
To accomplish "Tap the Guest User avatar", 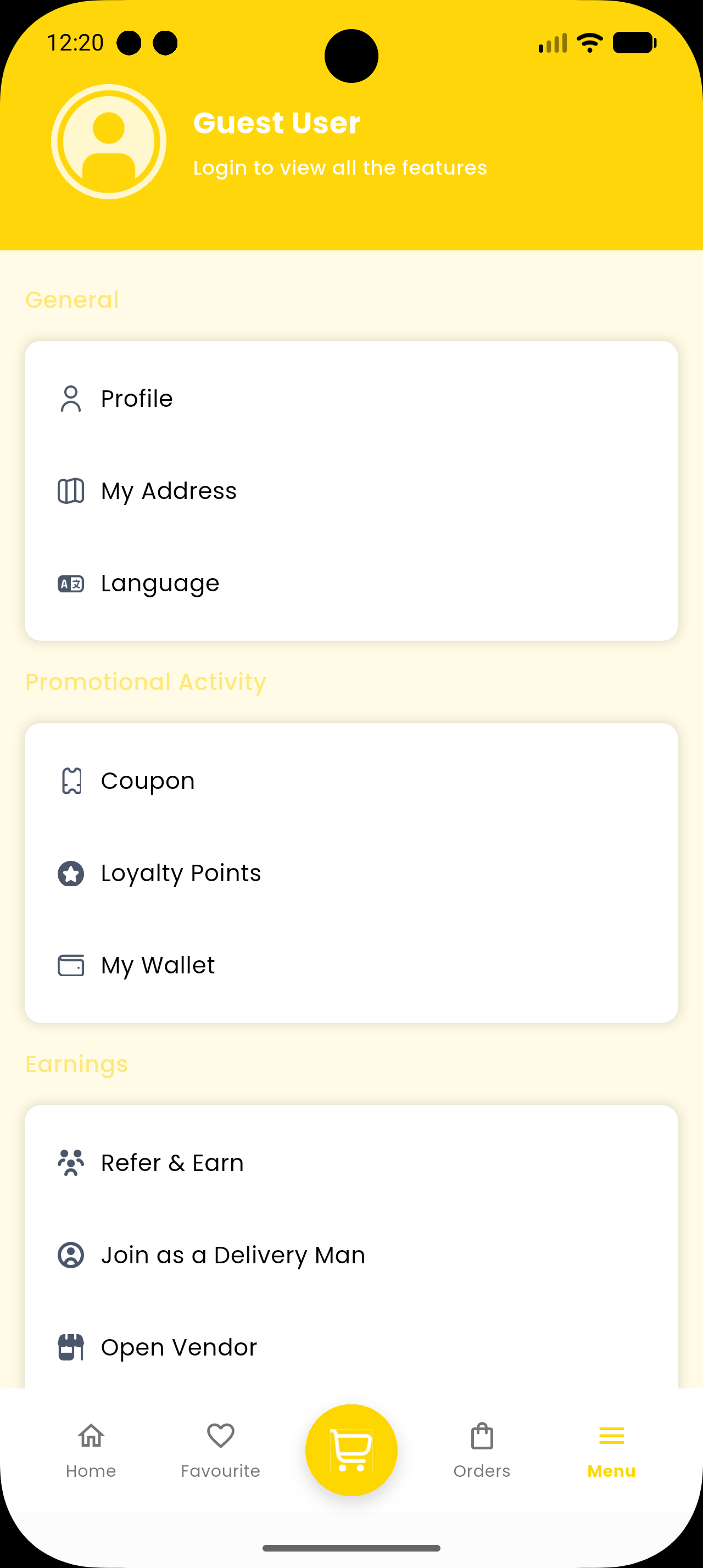I will 108,141.
